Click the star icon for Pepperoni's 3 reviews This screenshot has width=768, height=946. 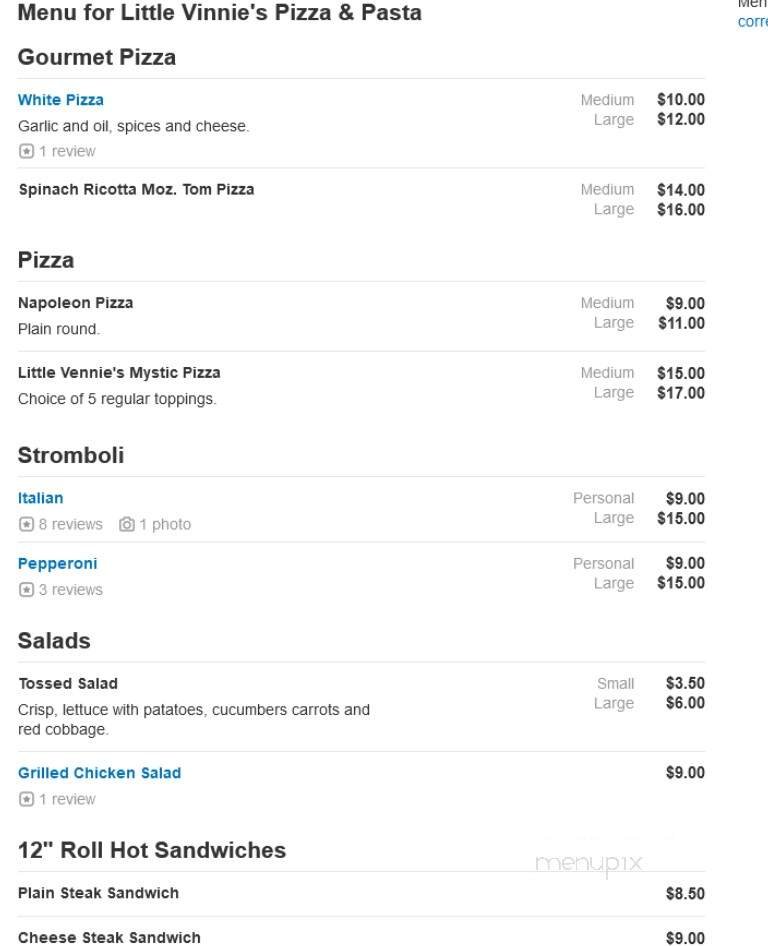(x=26, y=590)
